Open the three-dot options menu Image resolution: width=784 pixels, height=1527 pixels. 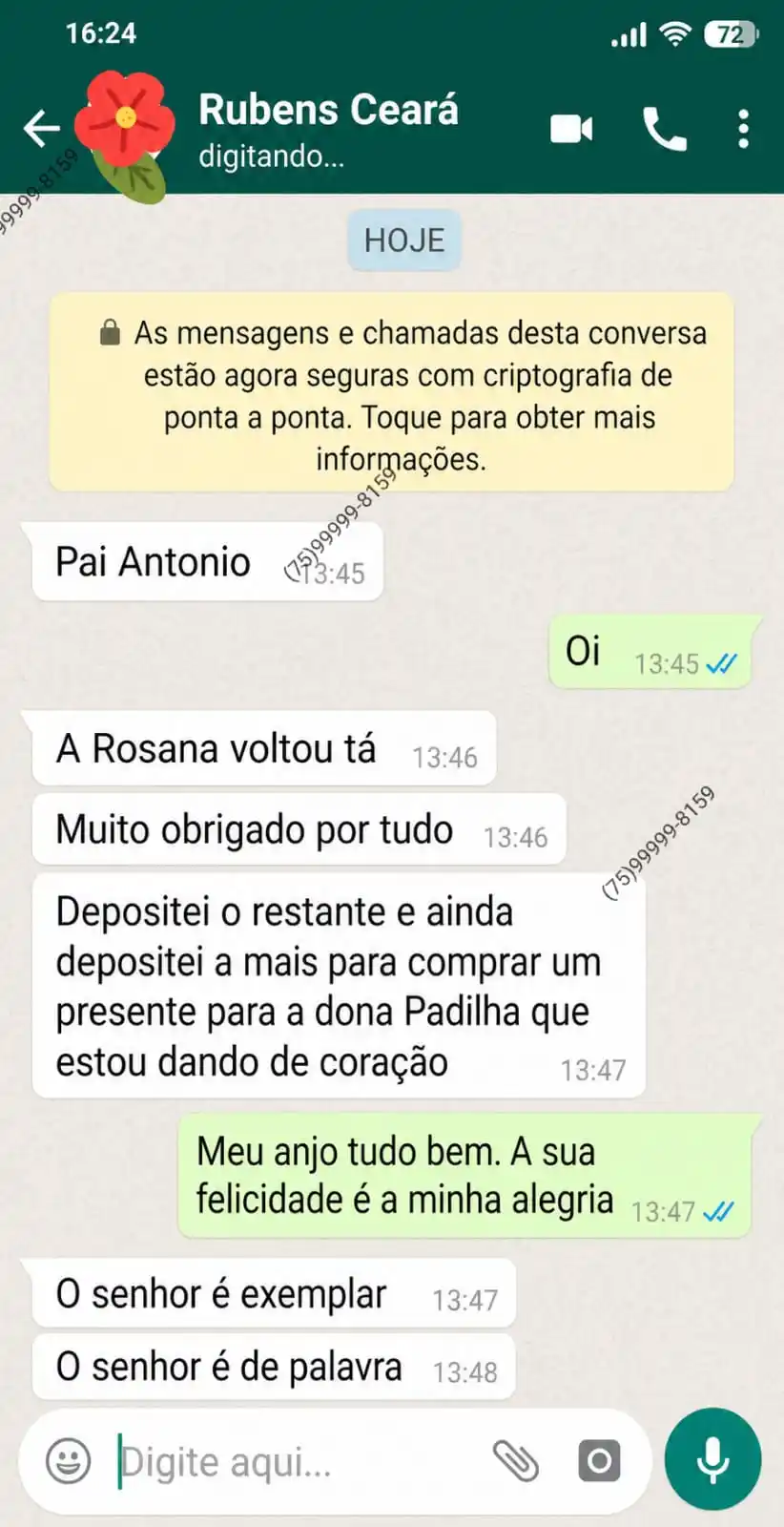coord(743,129)
